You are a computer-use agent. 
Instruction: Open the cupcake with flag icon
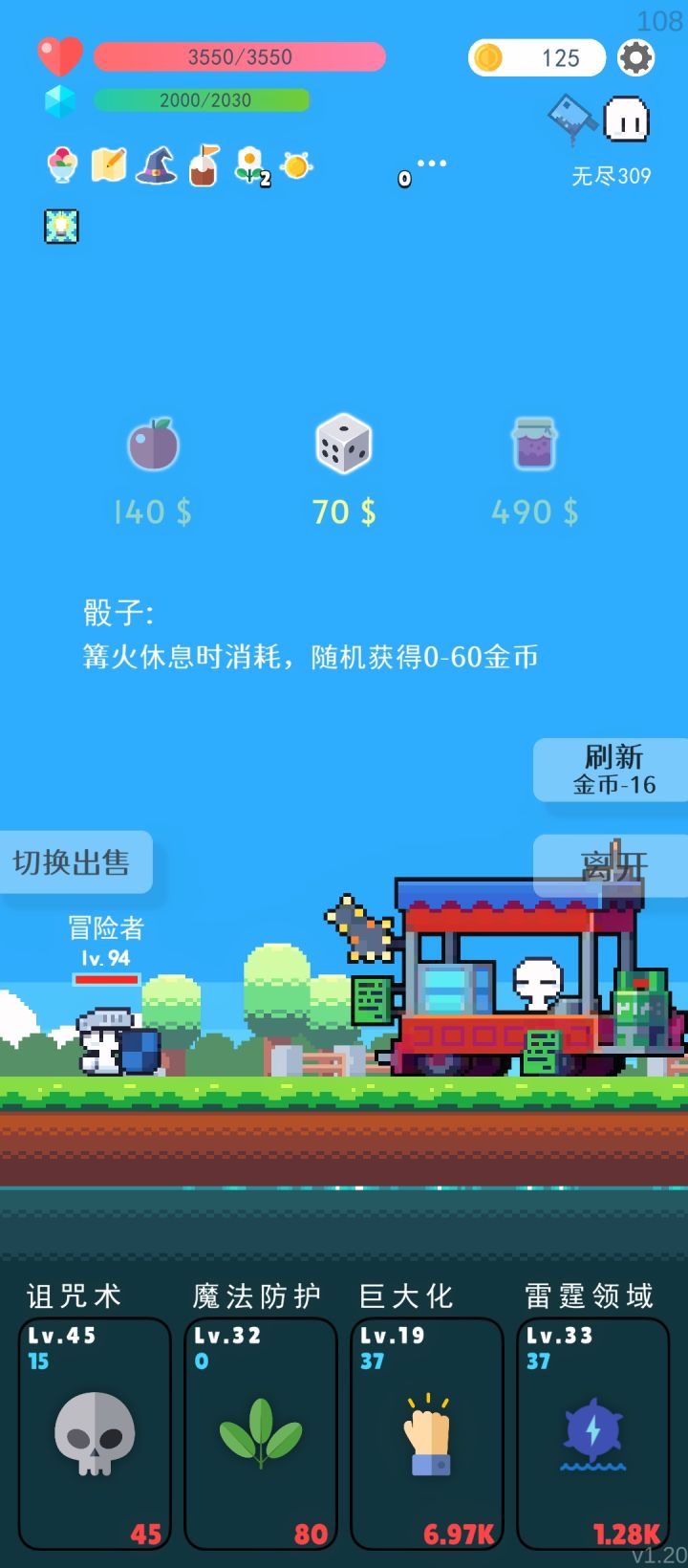[204, 164]
